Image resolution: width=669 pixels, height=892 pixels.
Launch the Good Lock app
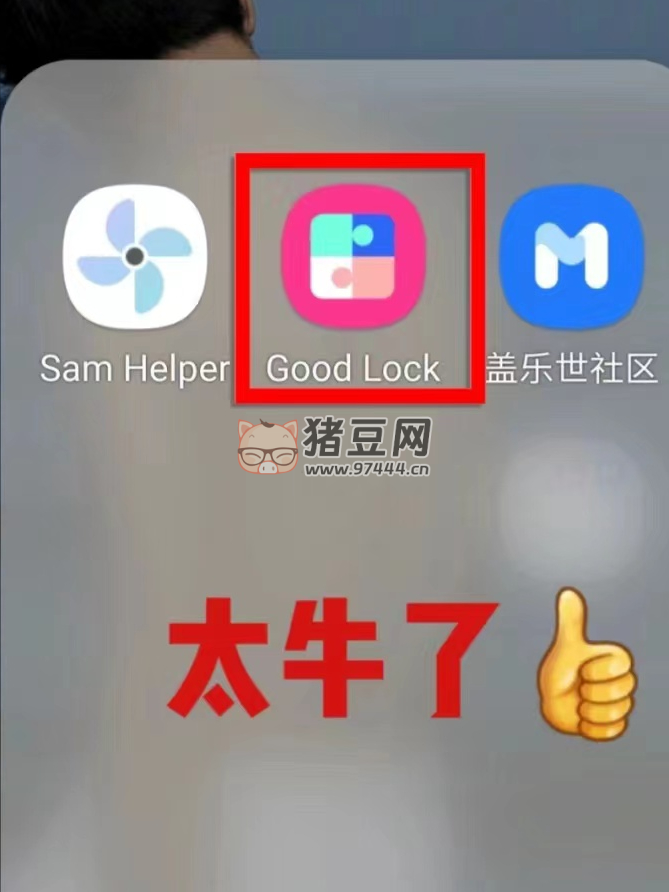click(356, 258)
